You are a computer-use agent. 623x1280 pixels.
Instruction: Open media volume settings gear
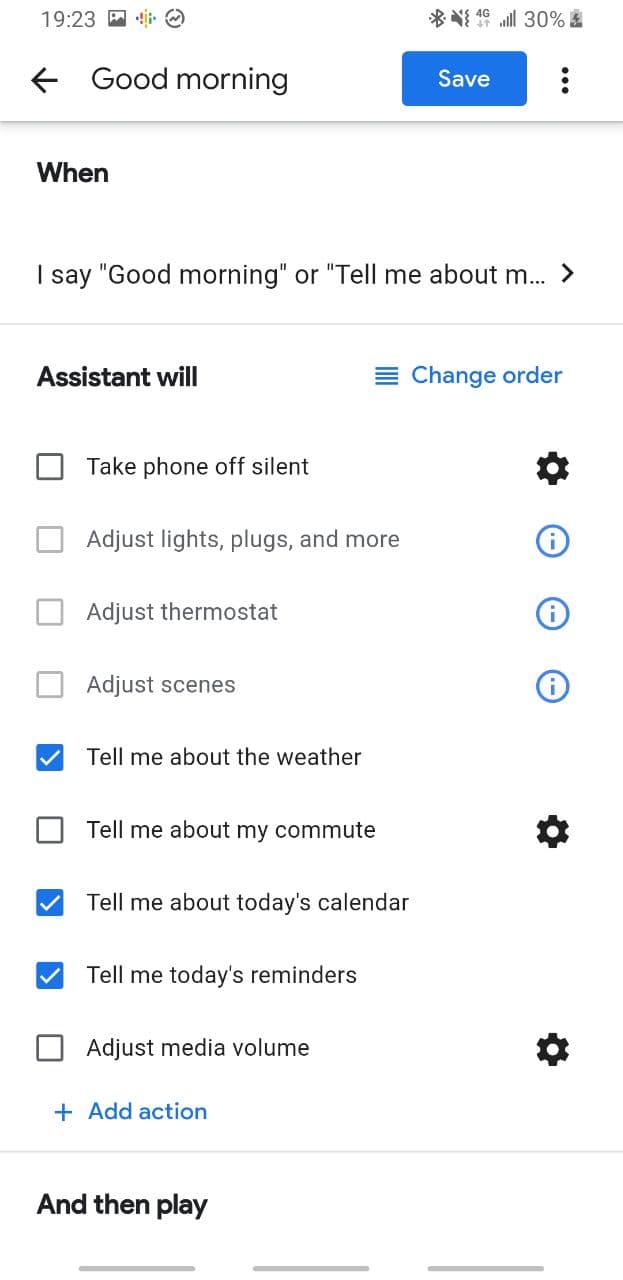coord(553,1049)
